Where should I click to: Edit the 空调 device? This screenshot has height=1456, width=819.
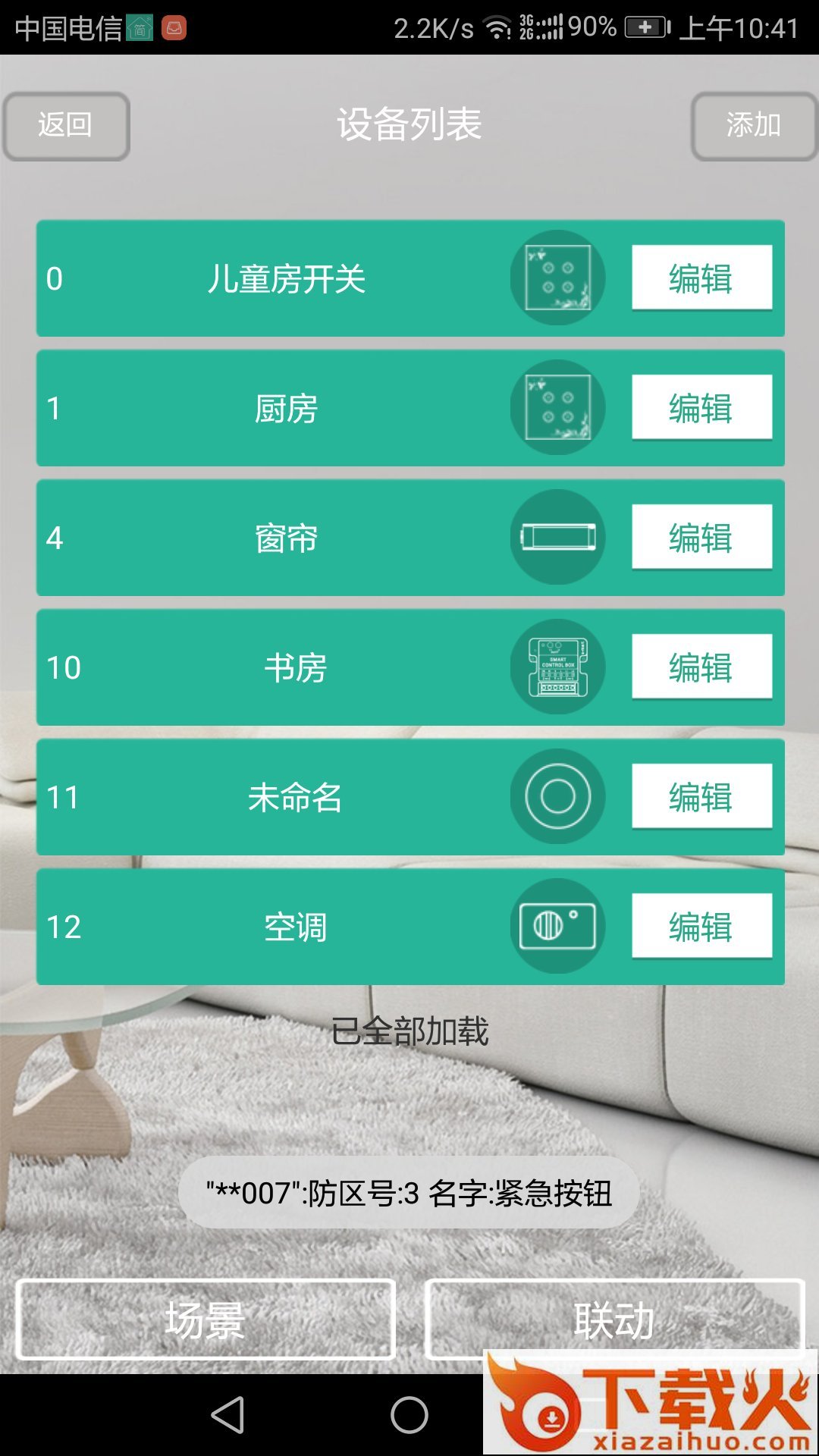pyautogui.click(x=701, y=927)
